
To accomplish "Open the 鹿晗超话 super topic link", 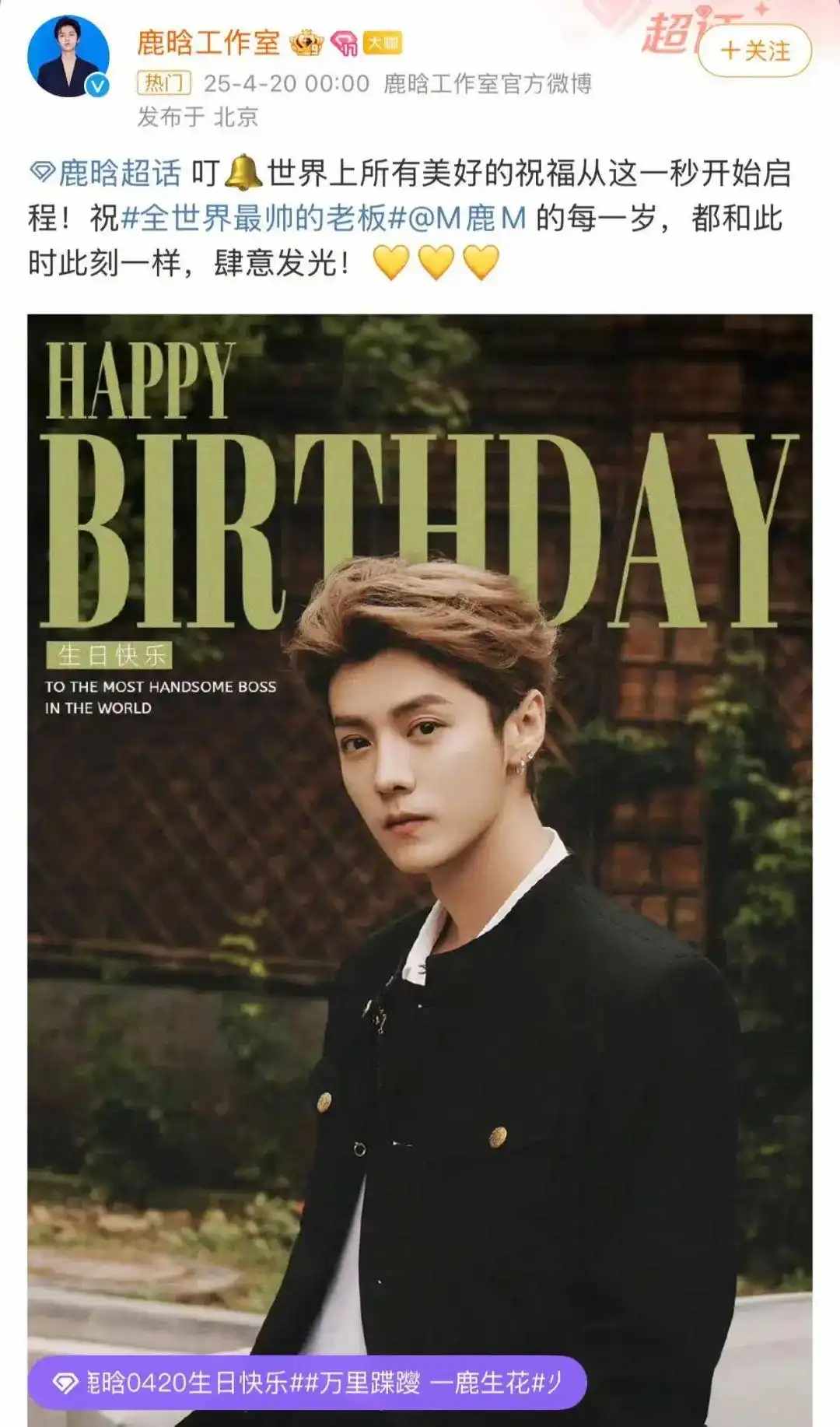I will pos(105,173).
